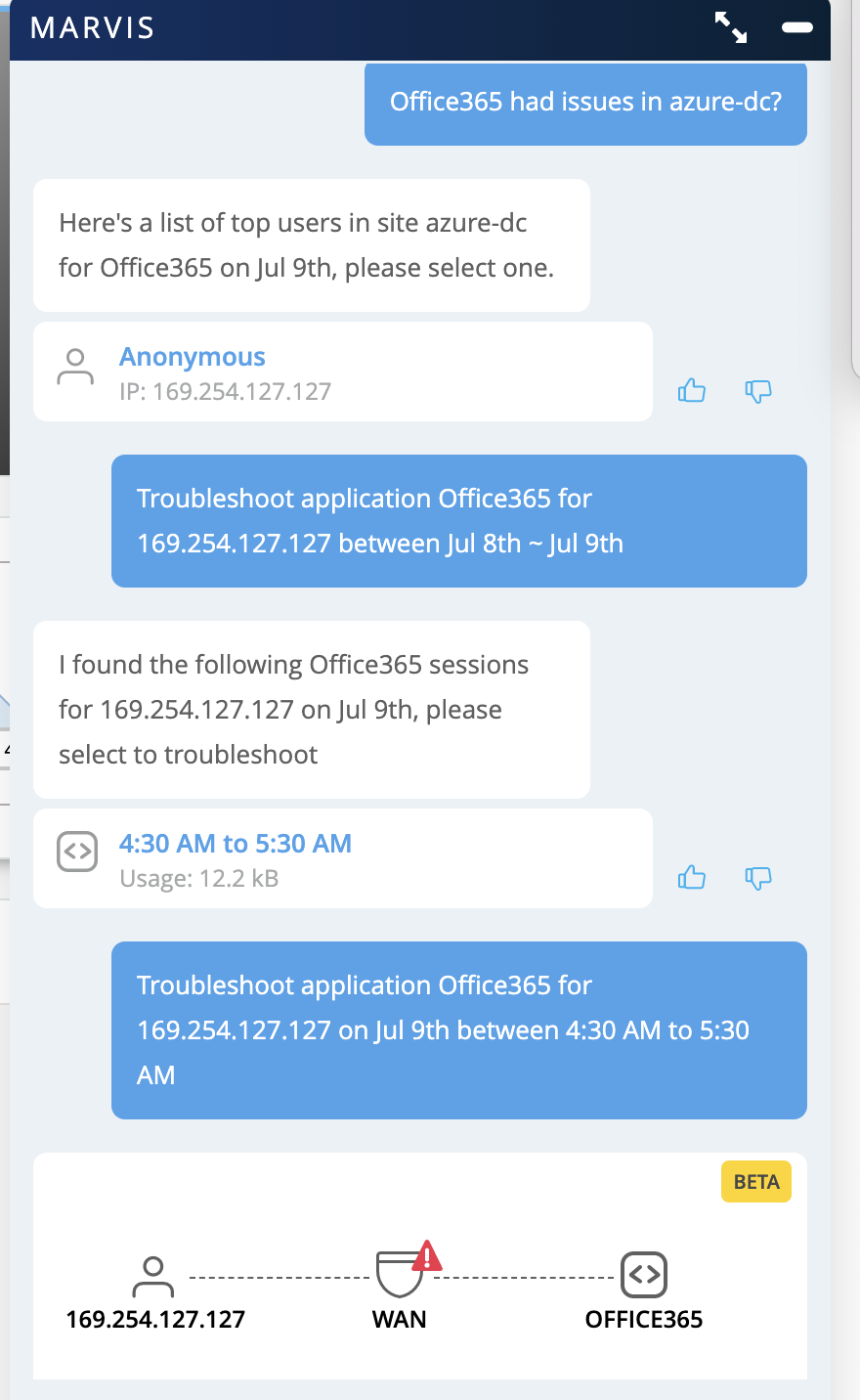Tap the WAN node with warning
The height and width of the screenshot is (1400, 860).
pyautogui.click(x=401, y=1275)
